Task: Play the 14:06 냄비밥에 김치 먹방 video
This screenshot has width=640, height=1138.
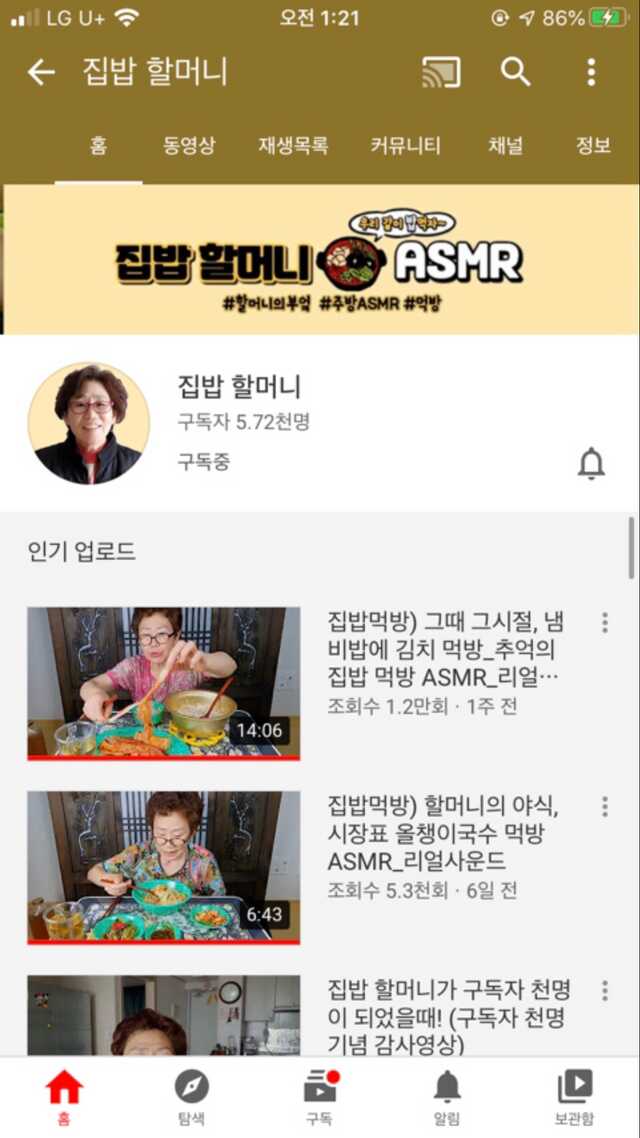Action: [163, 683]
